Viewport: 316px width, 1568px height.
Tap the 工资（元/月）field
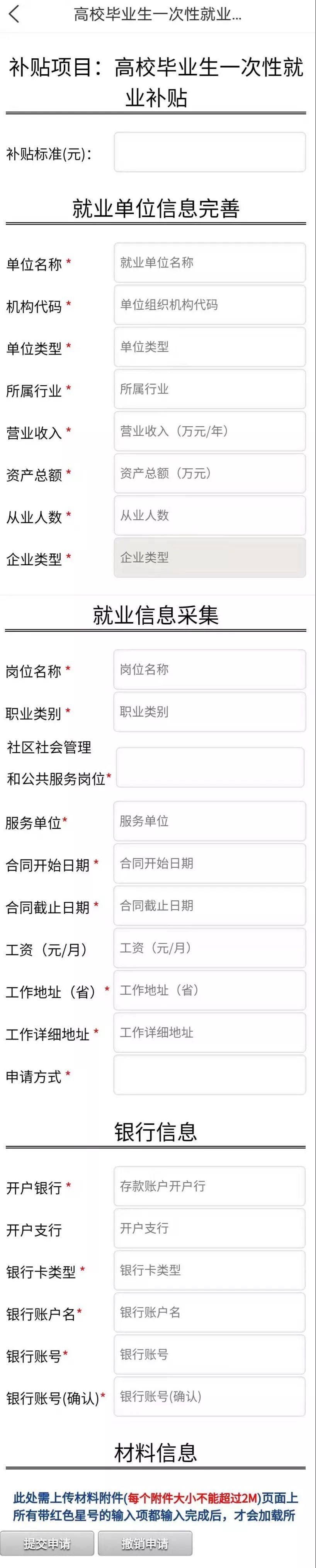209,948
